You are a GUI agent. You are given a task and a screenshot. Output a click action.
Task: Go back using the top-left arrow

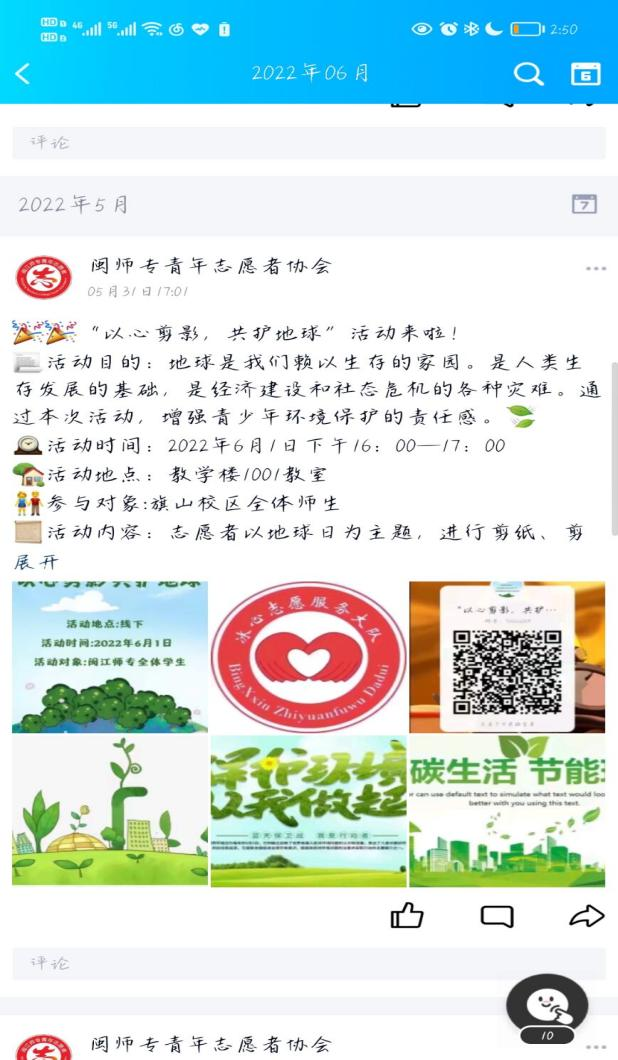[x=23, y=73]
